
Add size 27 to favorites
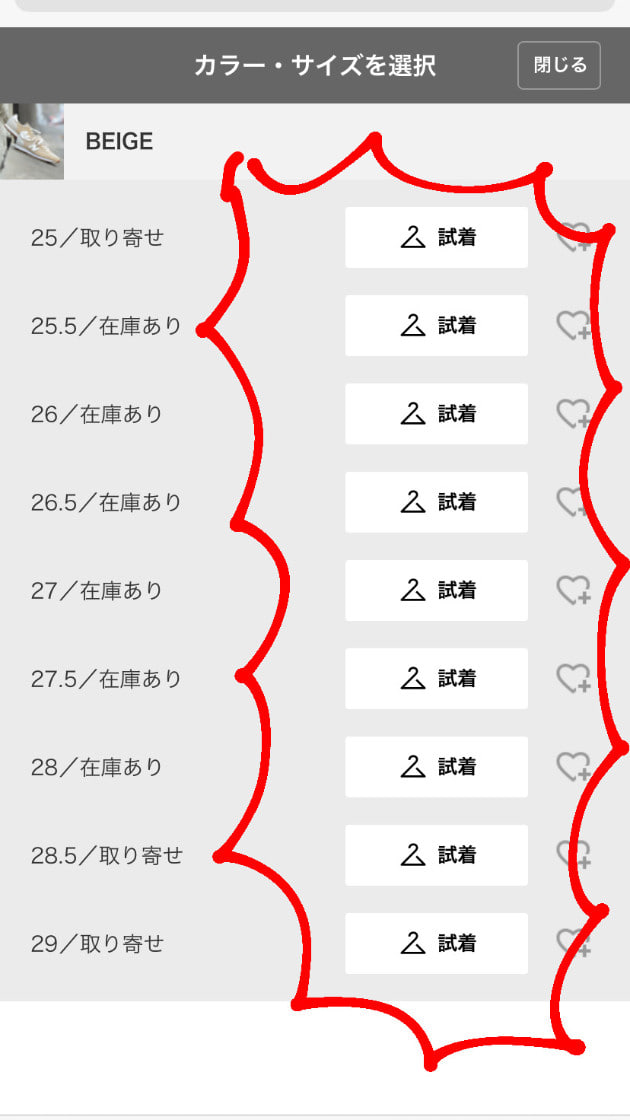[x=573, y=590]
